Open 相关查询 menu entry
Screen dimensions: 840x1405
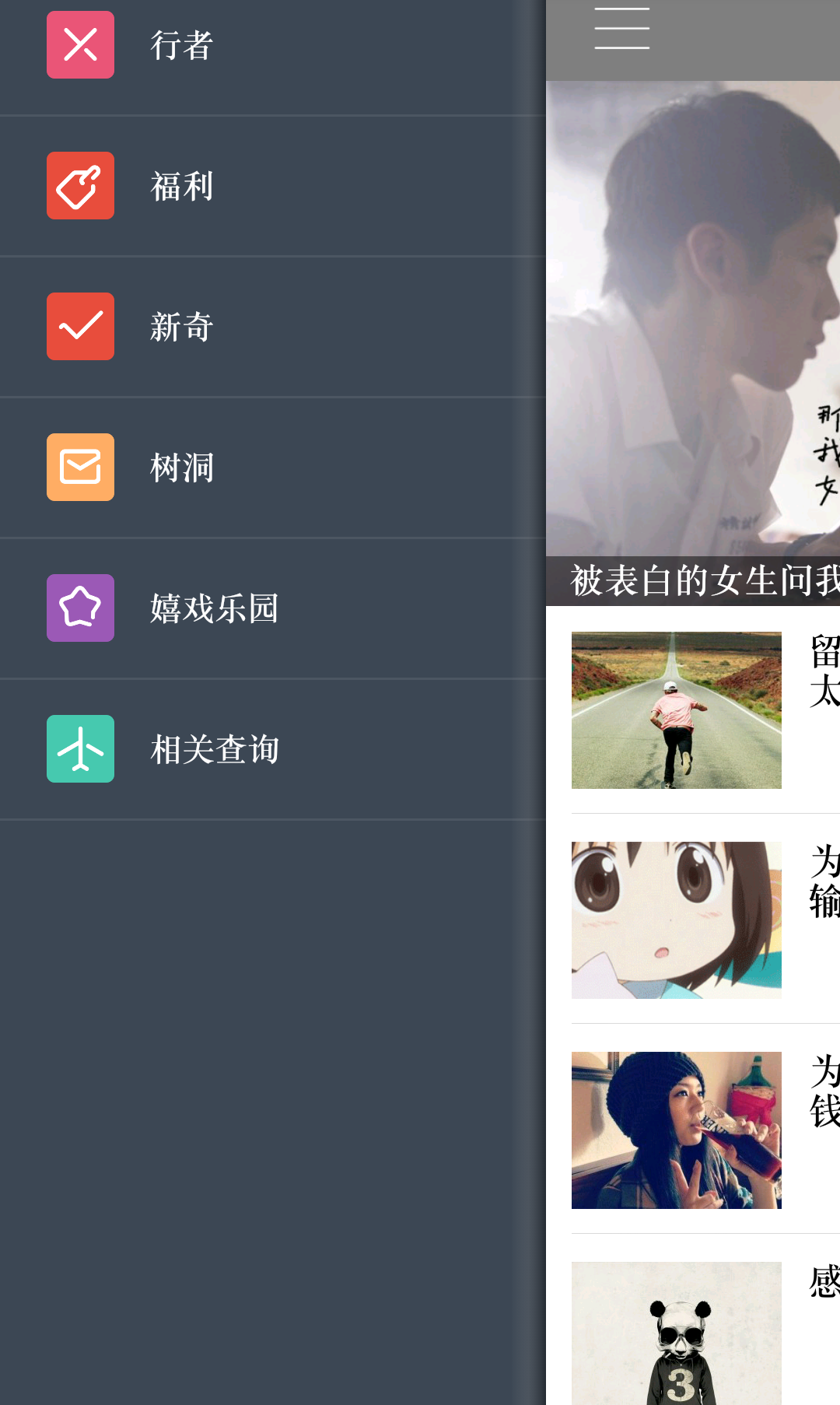(272, 749)
